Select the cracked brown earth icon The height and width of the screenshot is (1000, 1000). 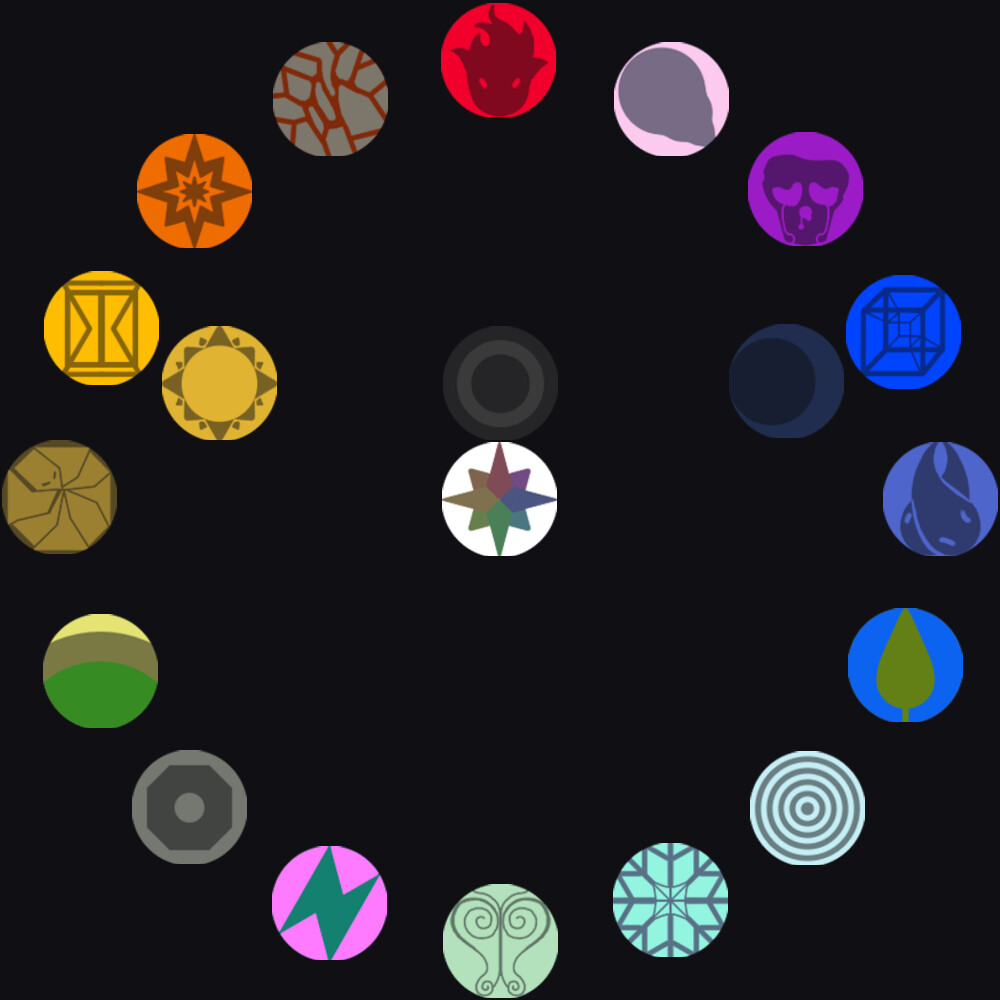tap(60, 497)
